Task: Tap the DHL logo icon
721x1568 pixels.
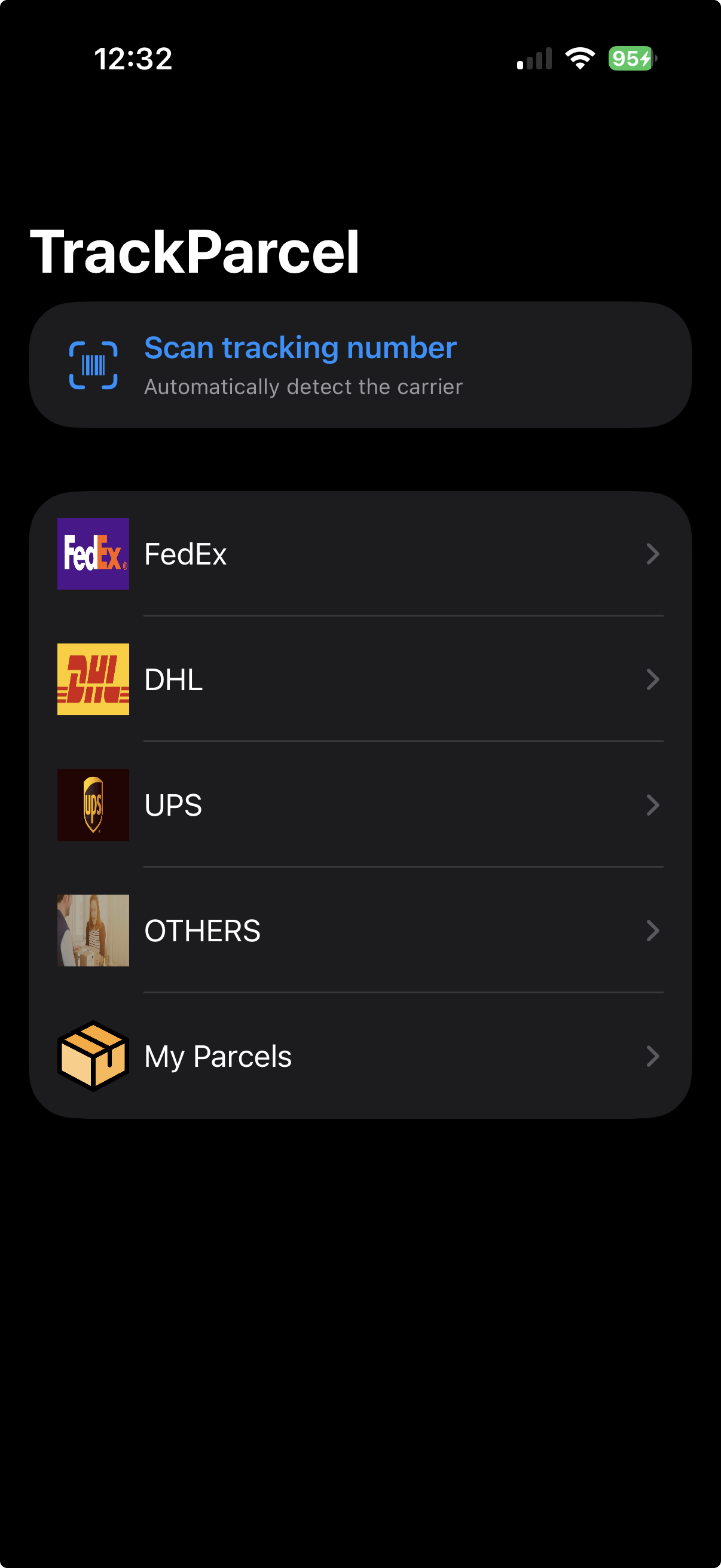Action: coord(93,679)
